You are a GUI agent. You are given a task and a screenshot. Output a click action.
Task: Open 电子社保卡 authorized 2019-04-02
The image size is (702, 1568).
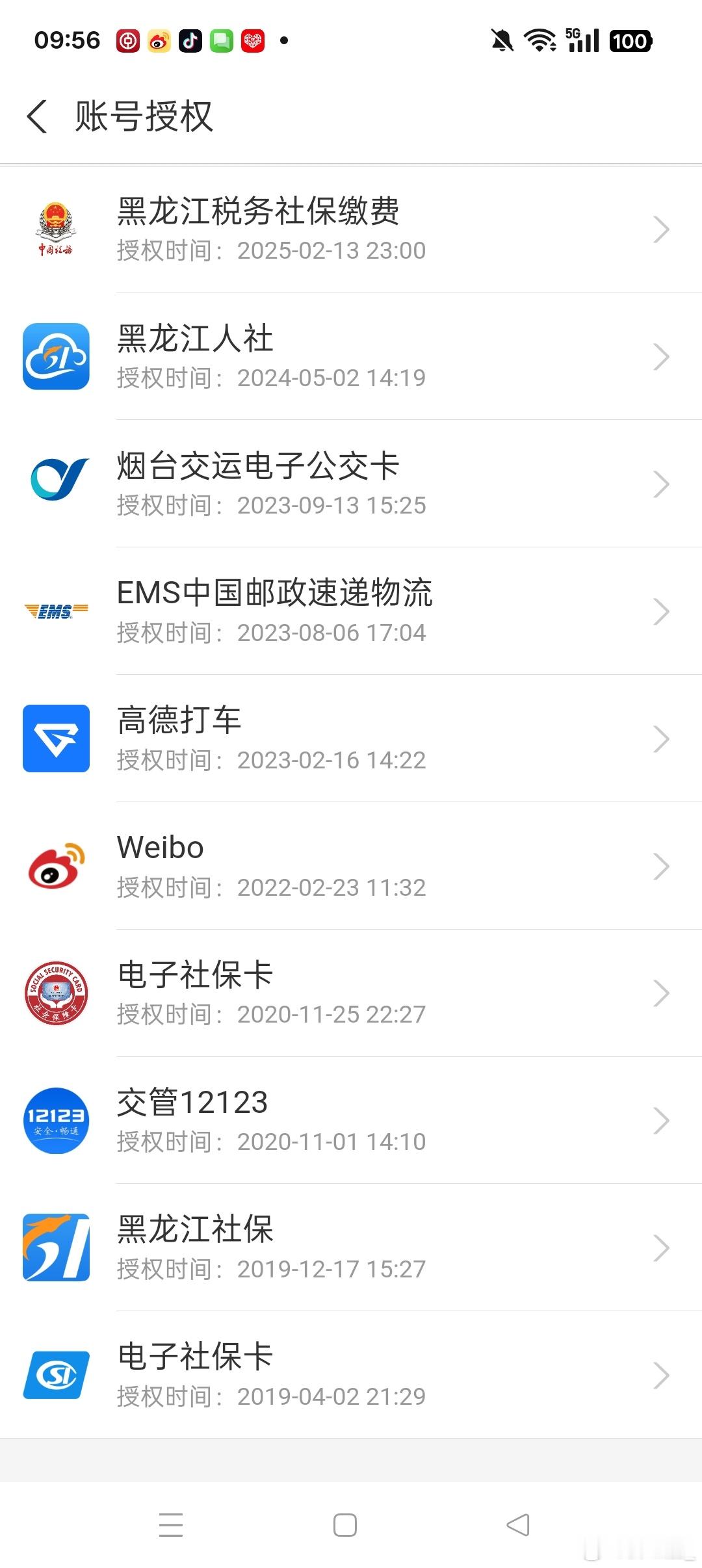coord(351,1376)
